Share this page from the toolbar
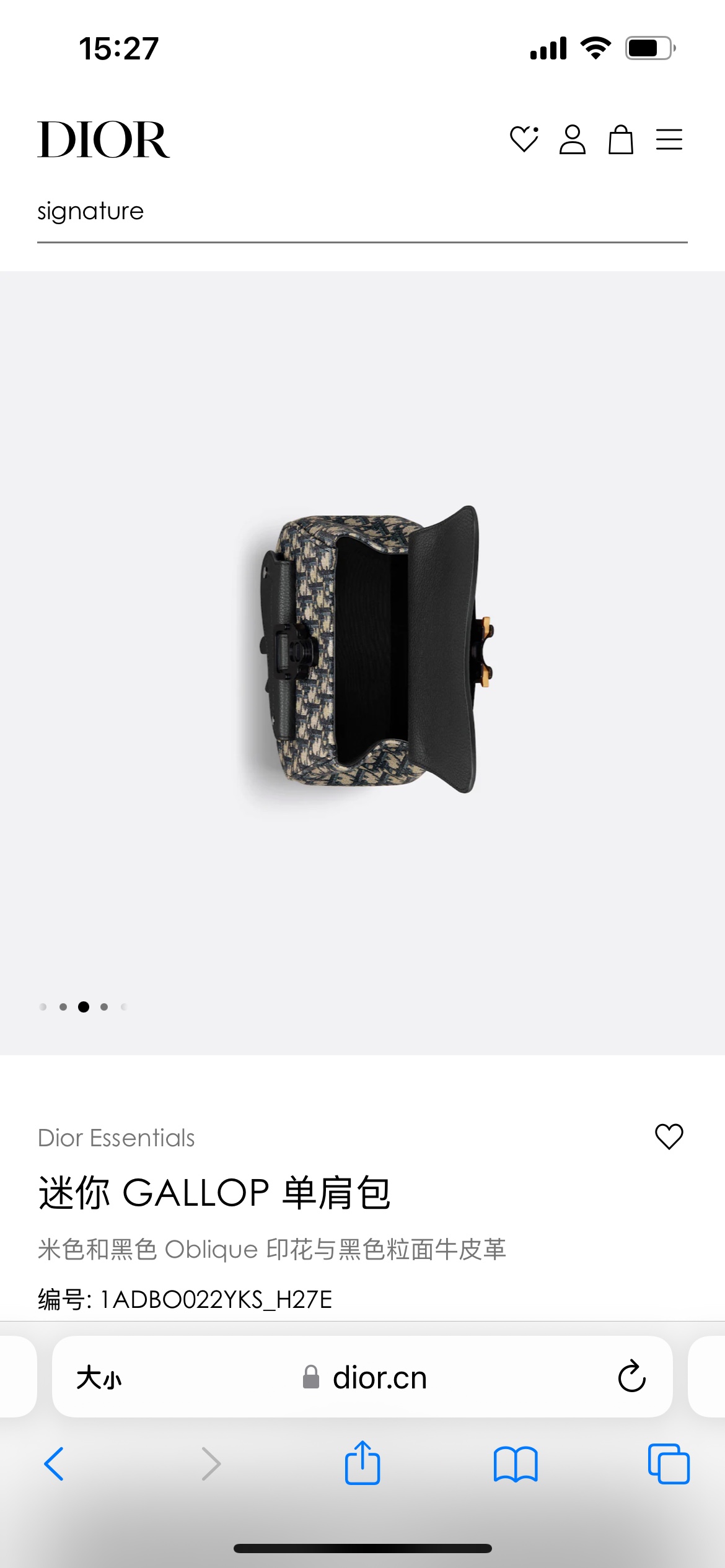725x1568 pixels. coord(362,1463)
